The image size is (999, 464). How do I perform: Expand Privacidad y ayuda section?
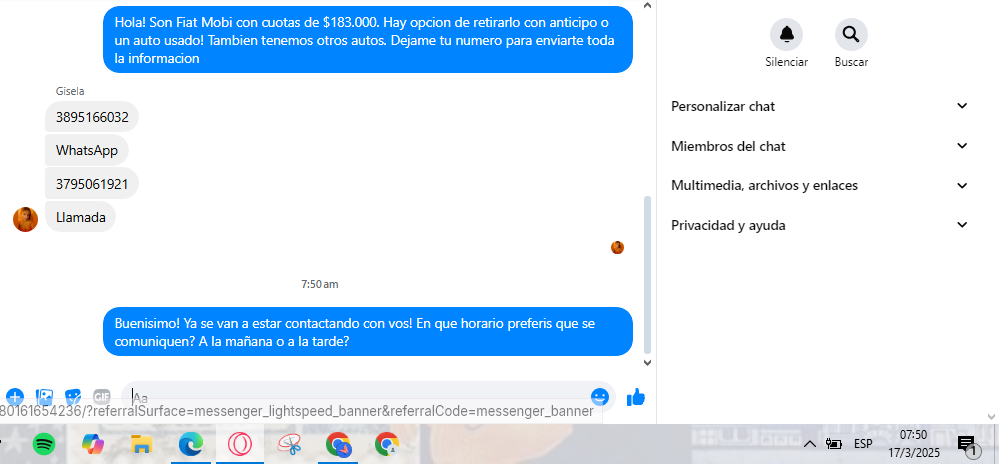(x=820, y=225)
